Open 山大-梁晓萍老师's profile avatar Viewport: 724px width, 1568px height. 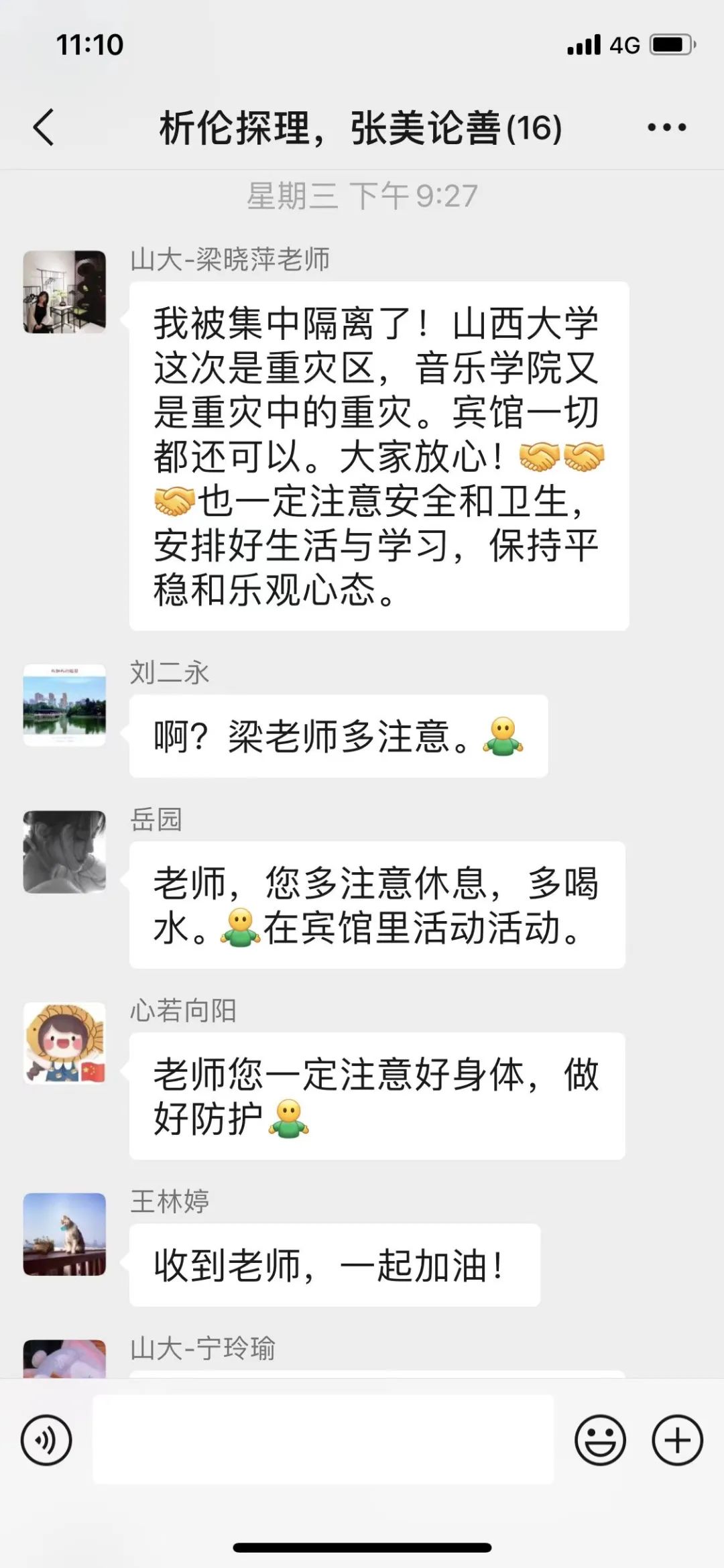click(x=65, y=292)
